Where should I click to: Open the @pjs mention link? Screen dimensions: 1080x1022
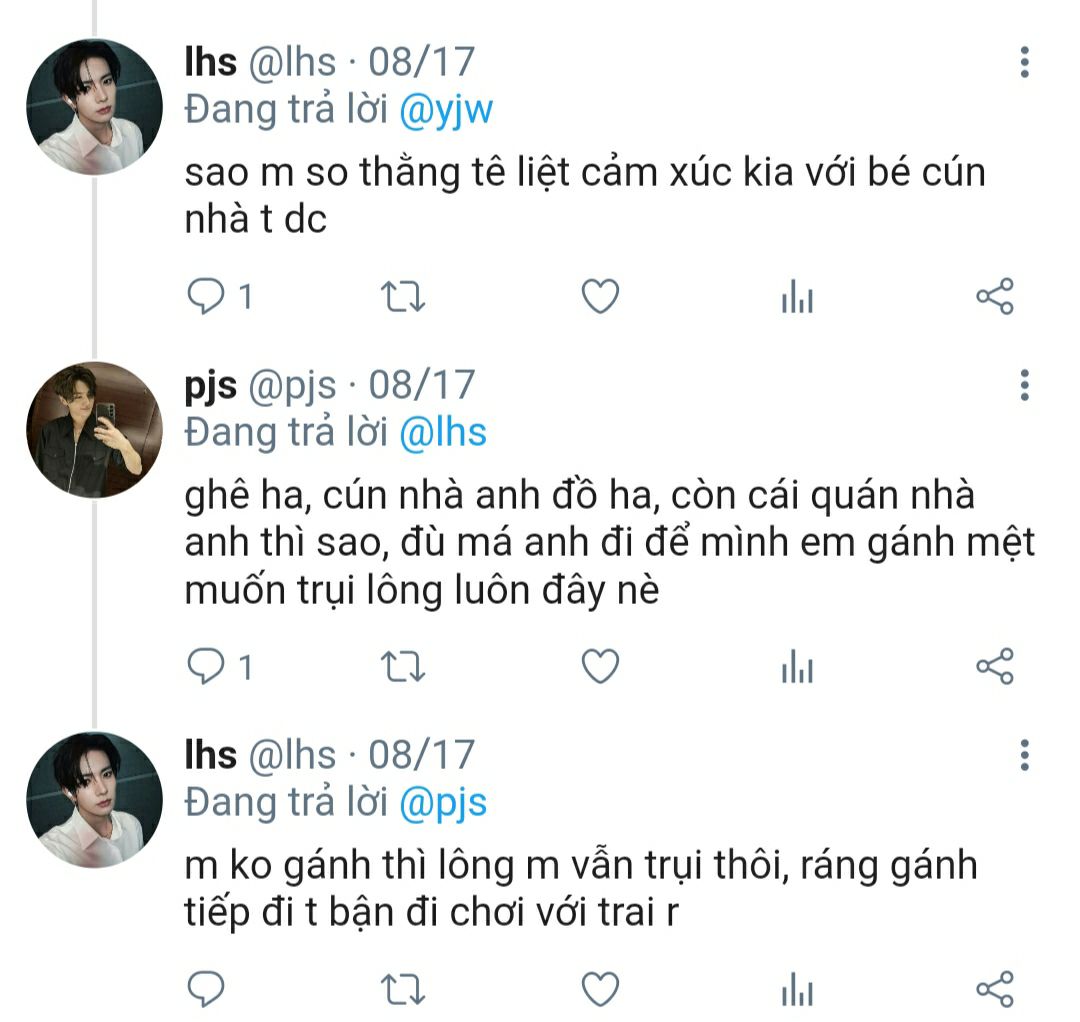coord(442,802)
